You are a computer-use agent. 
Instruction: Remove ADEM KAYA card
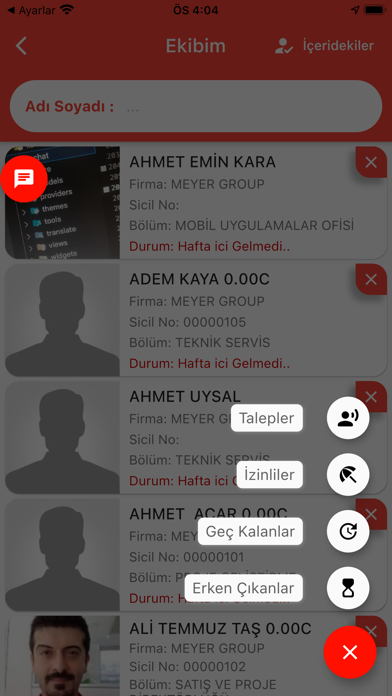click(371, 280)
